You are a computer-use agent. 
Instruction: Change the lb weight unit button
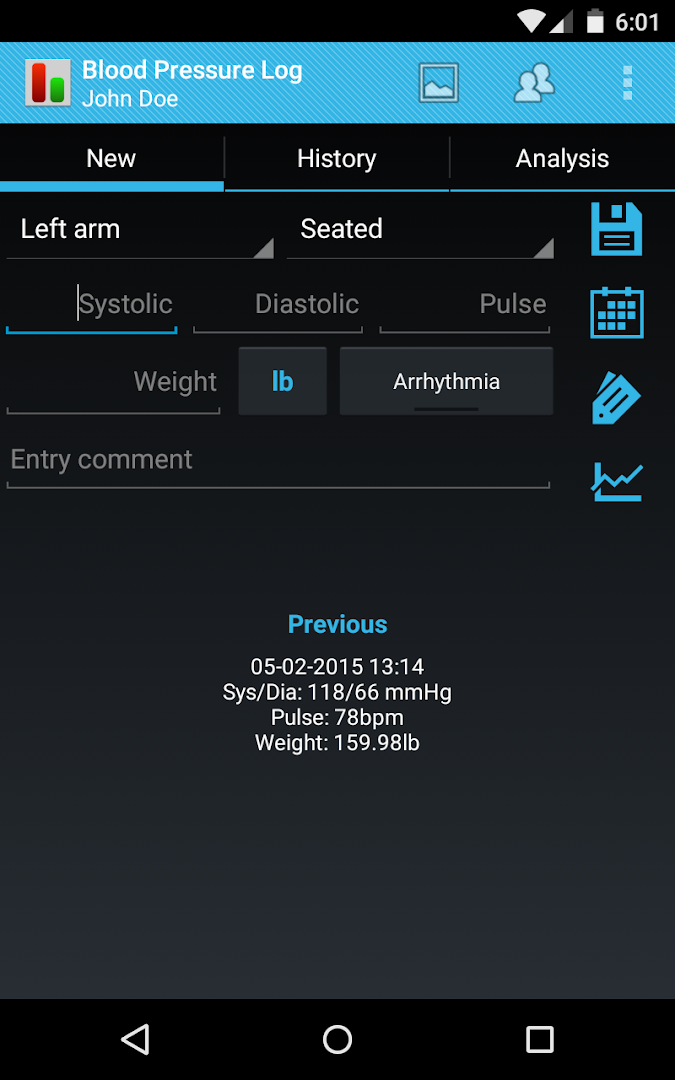coord(282,381)
